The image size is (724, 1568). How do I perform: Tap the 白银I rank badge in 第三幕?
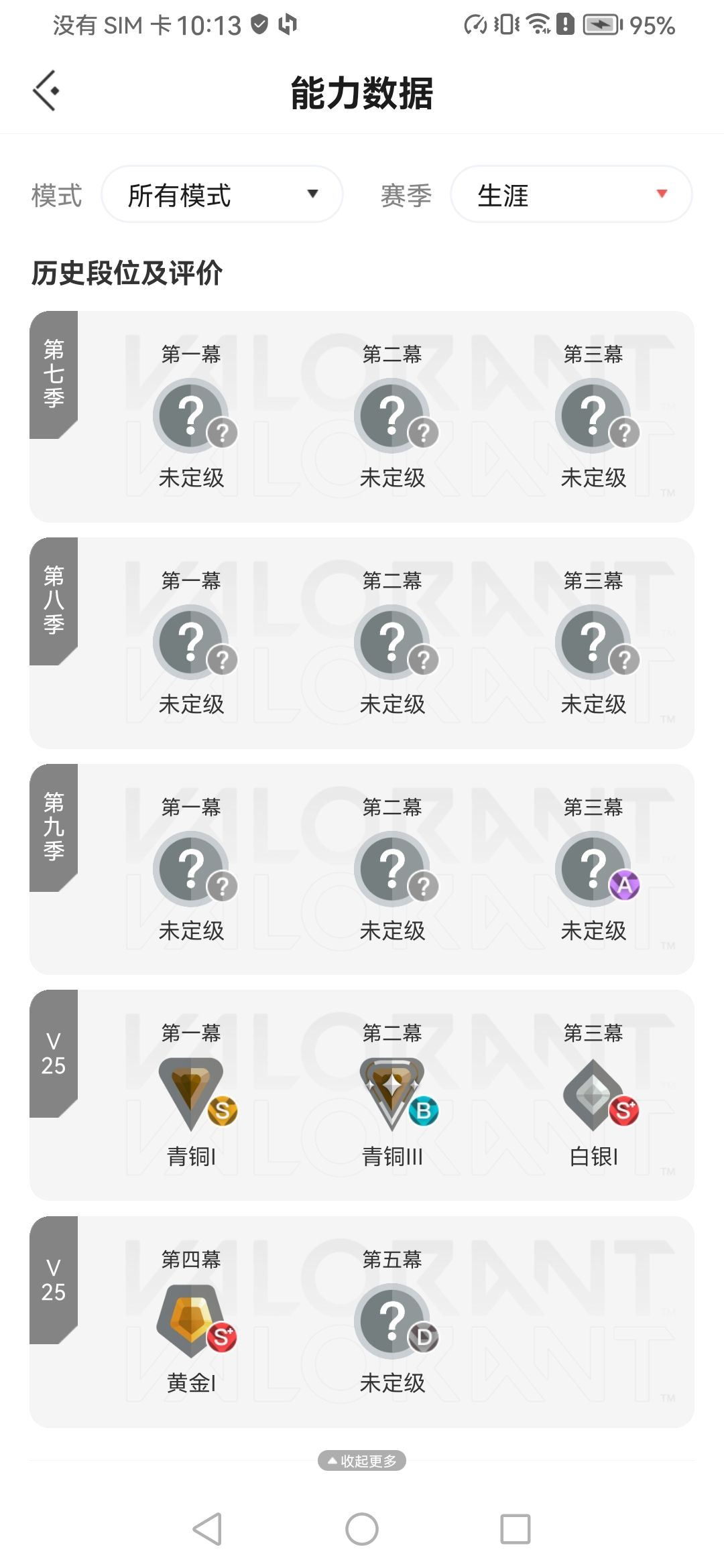[x=593, y=1092]
